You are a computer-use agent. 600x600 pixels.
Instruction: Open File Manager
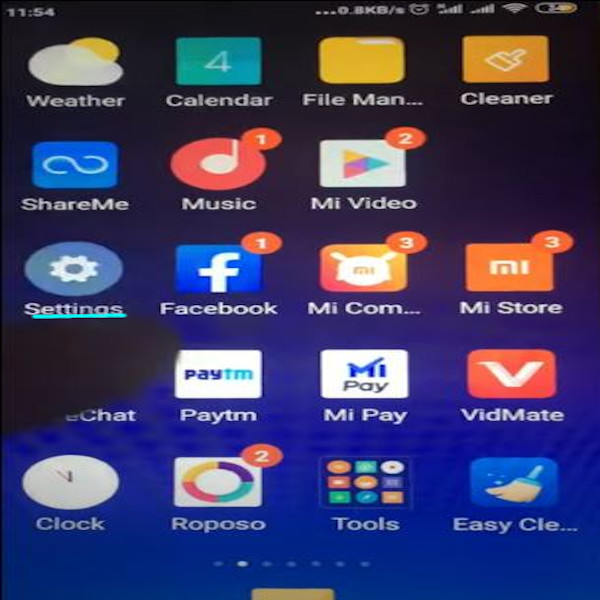362,62
